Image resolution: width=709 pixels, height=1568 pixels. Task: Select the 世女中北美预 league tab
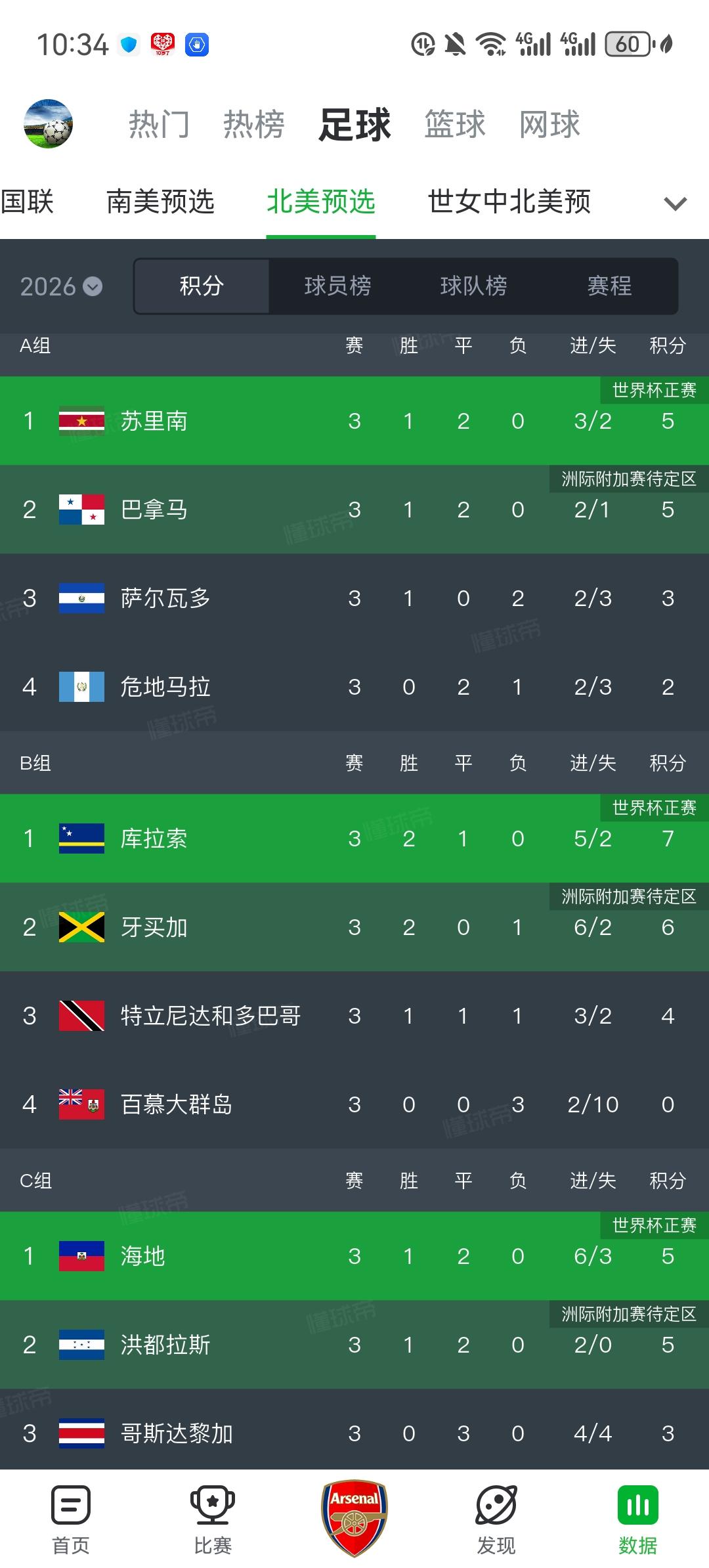click(509, 202)
